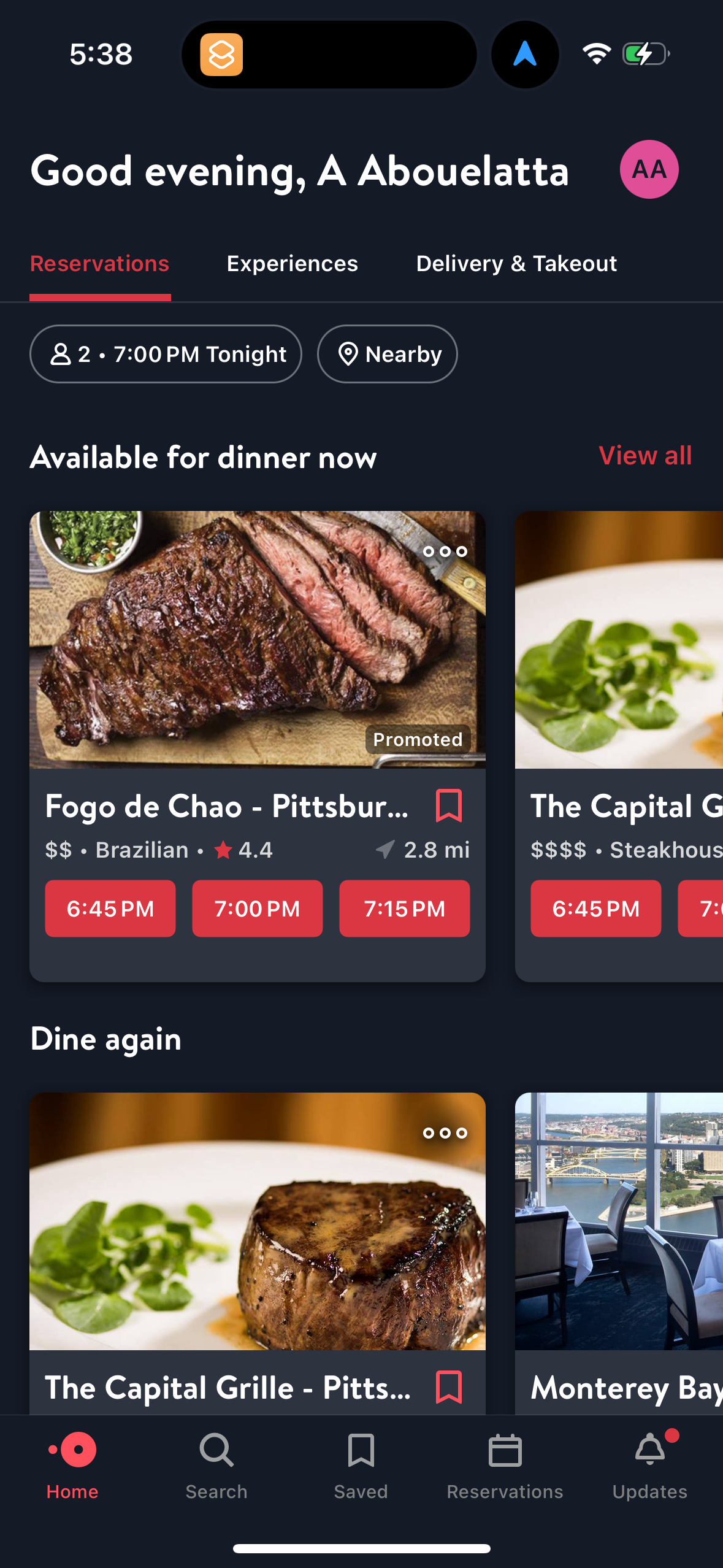The height and width of the screenshot is (1568, 723).
Task: Reserve the 7:00 PM slot at Fogo de Chao
Action: pyautogui.click(x=257, y=909)
